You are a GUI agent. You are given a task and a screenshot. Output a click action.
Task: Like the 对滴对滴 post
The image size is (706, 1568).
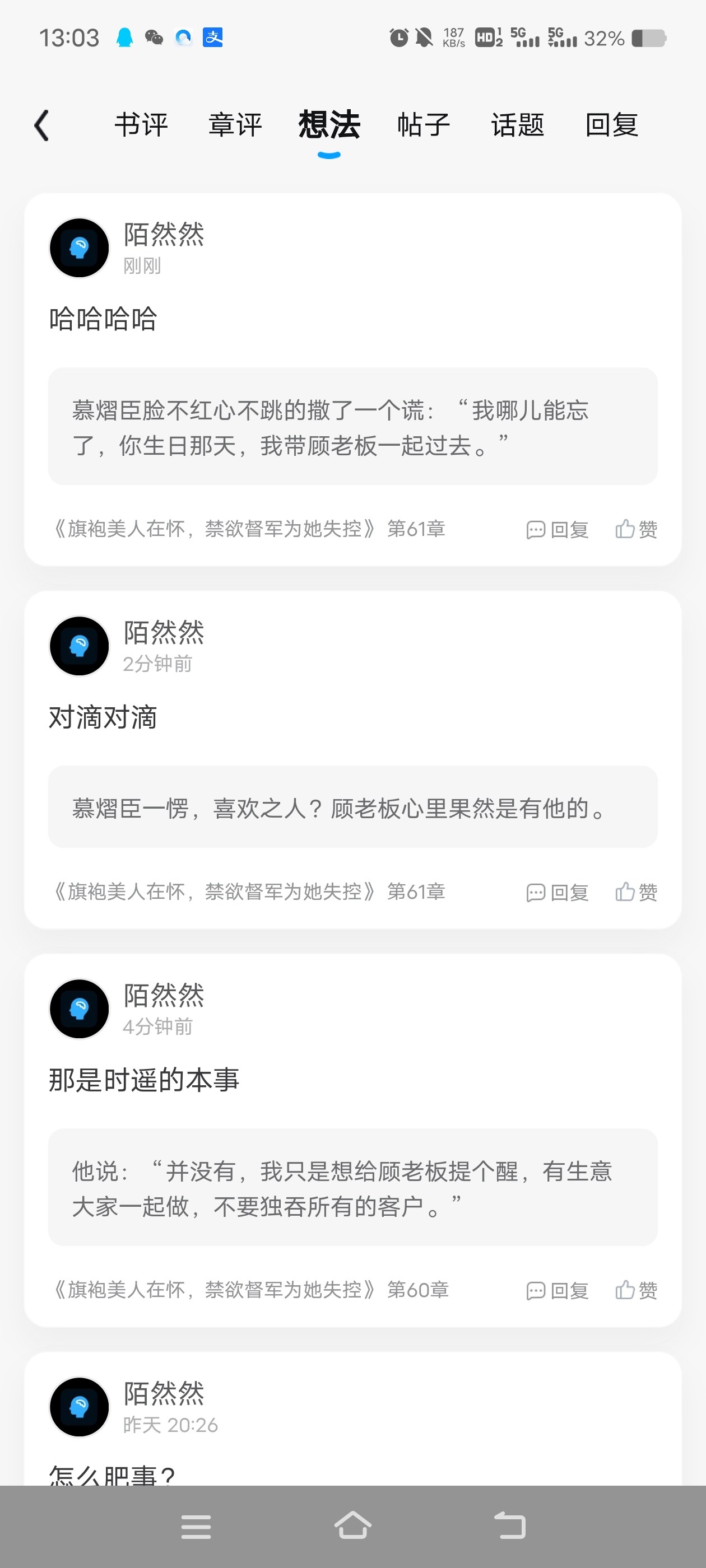click(x=636, y=892)
